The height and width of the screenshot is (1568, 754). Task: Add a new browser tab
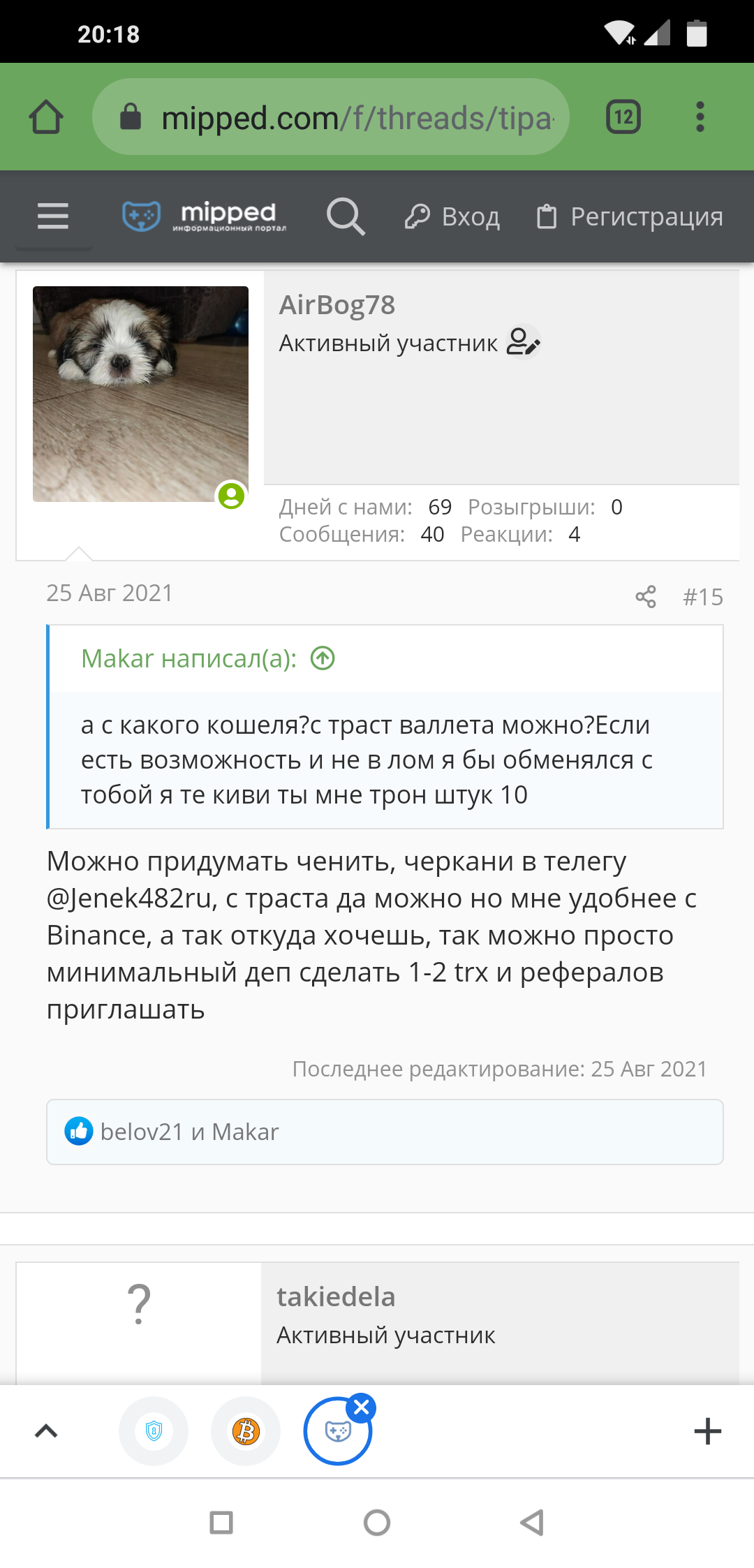707,1431
